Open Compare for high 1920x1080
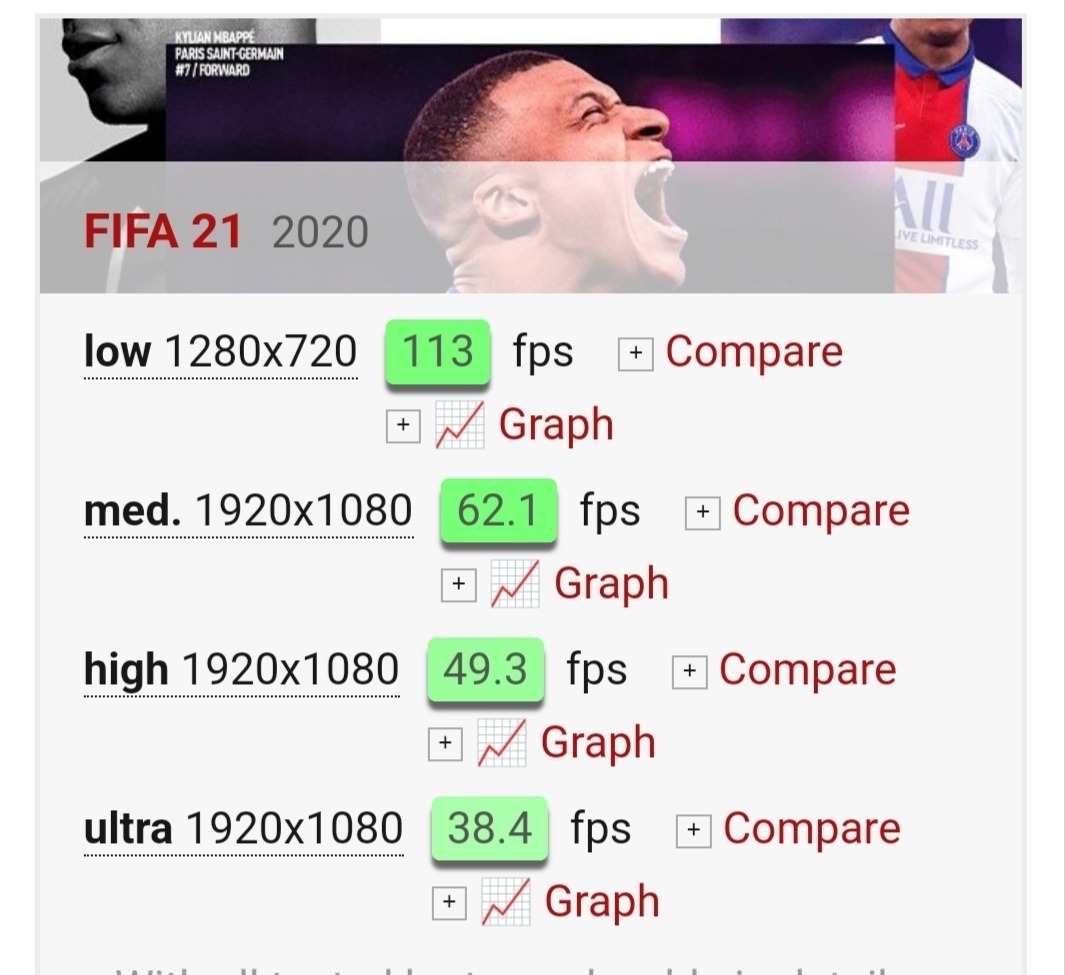Viewport: 1065px width, 975px height. coord(807,670)
